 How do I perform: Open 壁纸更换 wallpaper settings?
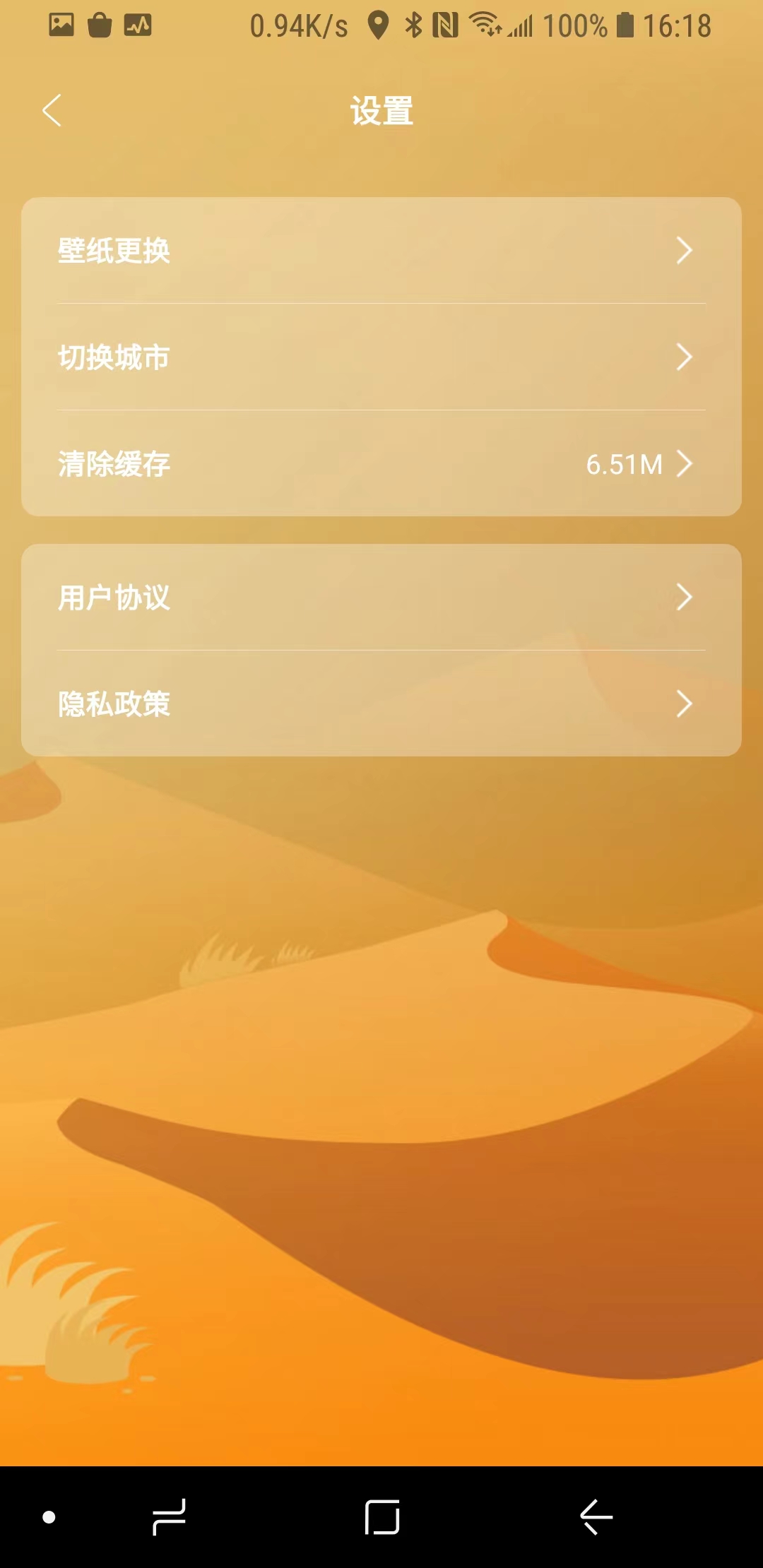pyautogui.click(x=114, y=251)
